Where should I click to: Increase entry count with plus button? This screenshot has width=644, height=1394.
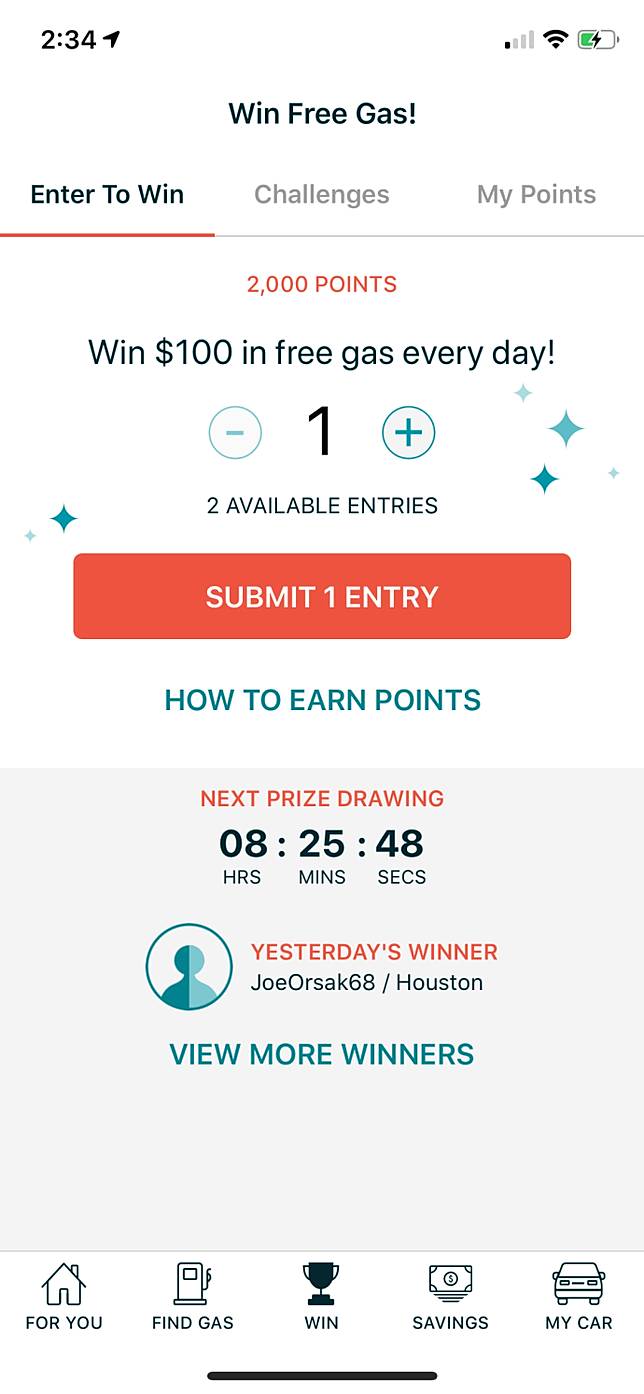(x=409, y=433)
